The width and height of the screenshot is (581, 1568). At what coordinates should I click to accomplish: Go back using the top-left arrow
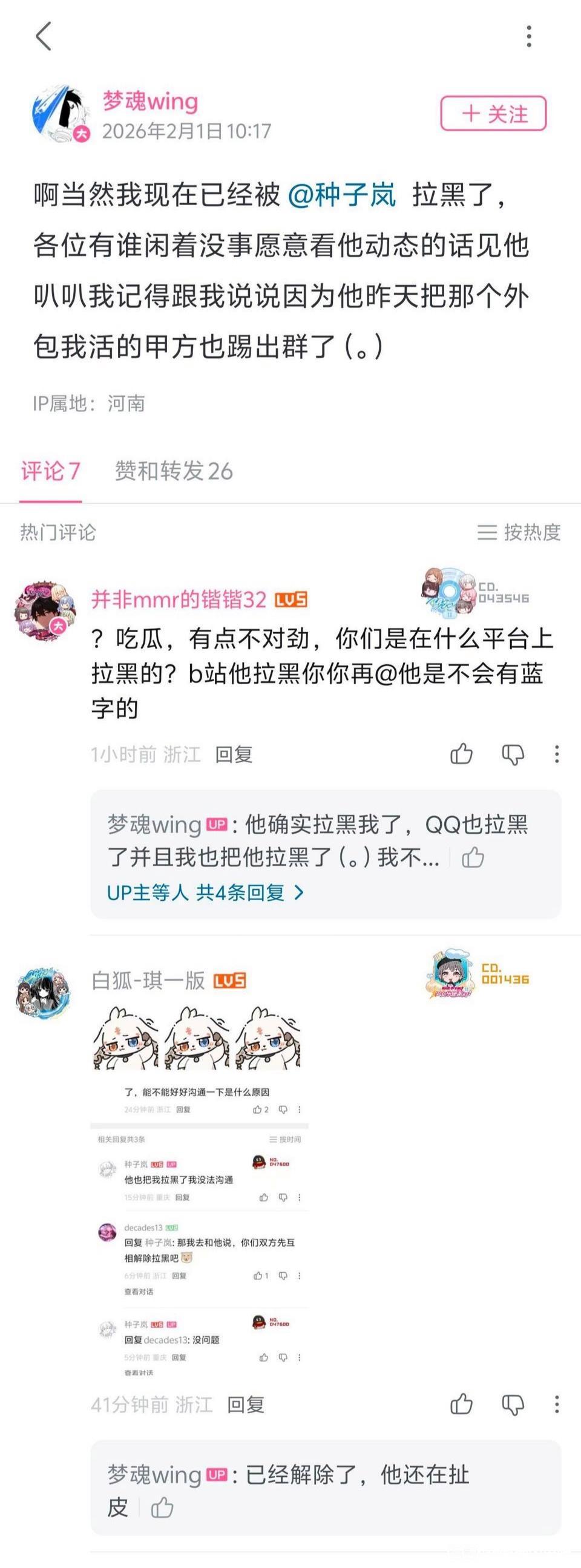pos(43,36)
